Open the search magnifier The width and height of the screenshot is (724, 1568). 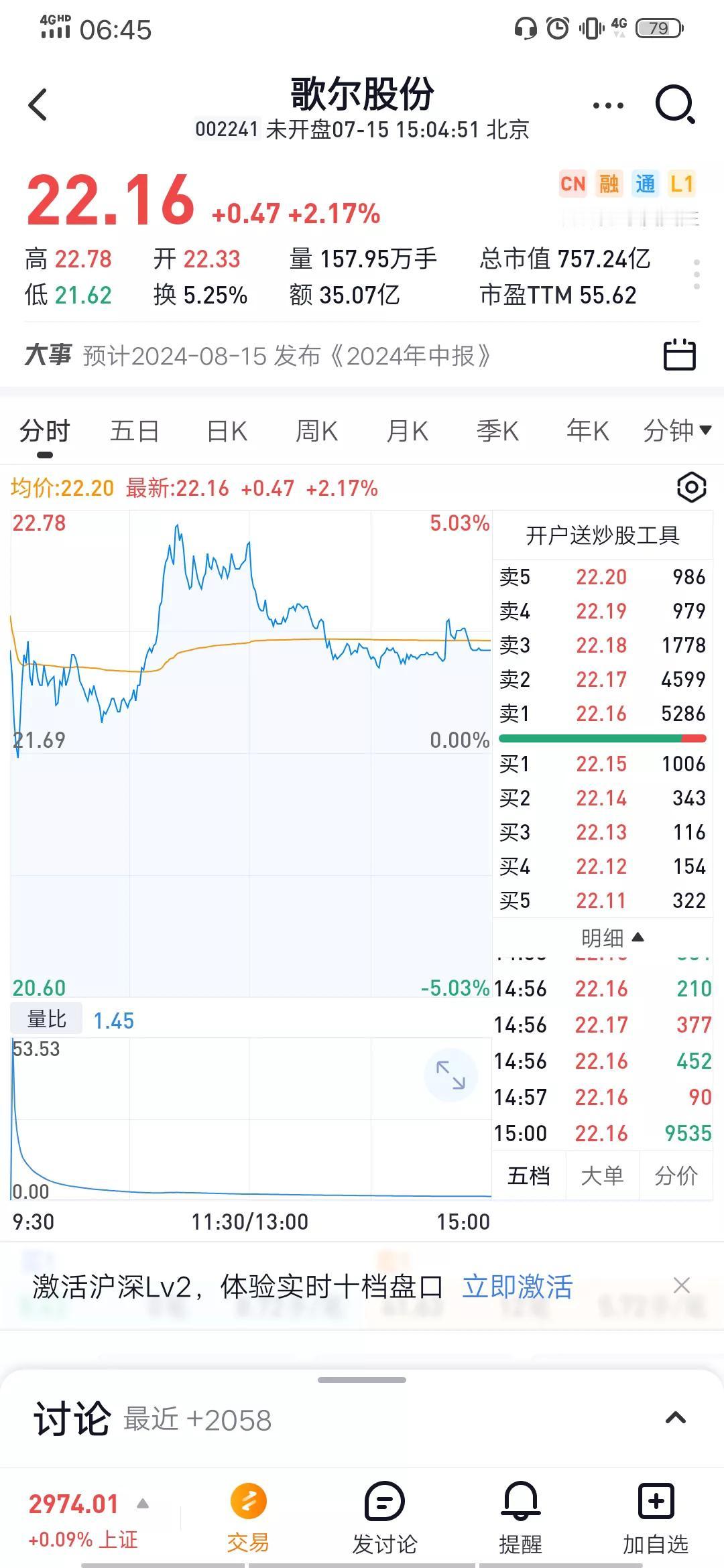tap(675, 105)
